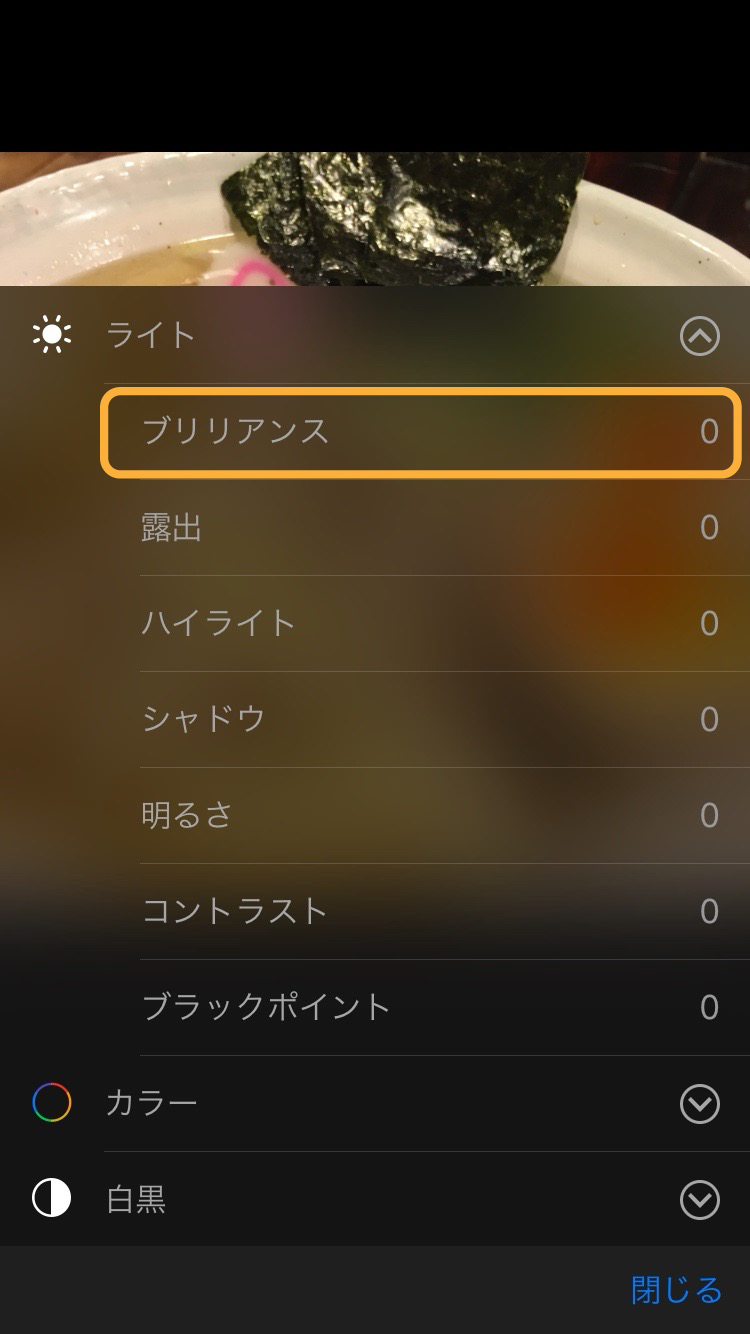Expand the カラー section chevron
The width and height of the screenshot is (750, 1334).
click(x=699, y=1104)
